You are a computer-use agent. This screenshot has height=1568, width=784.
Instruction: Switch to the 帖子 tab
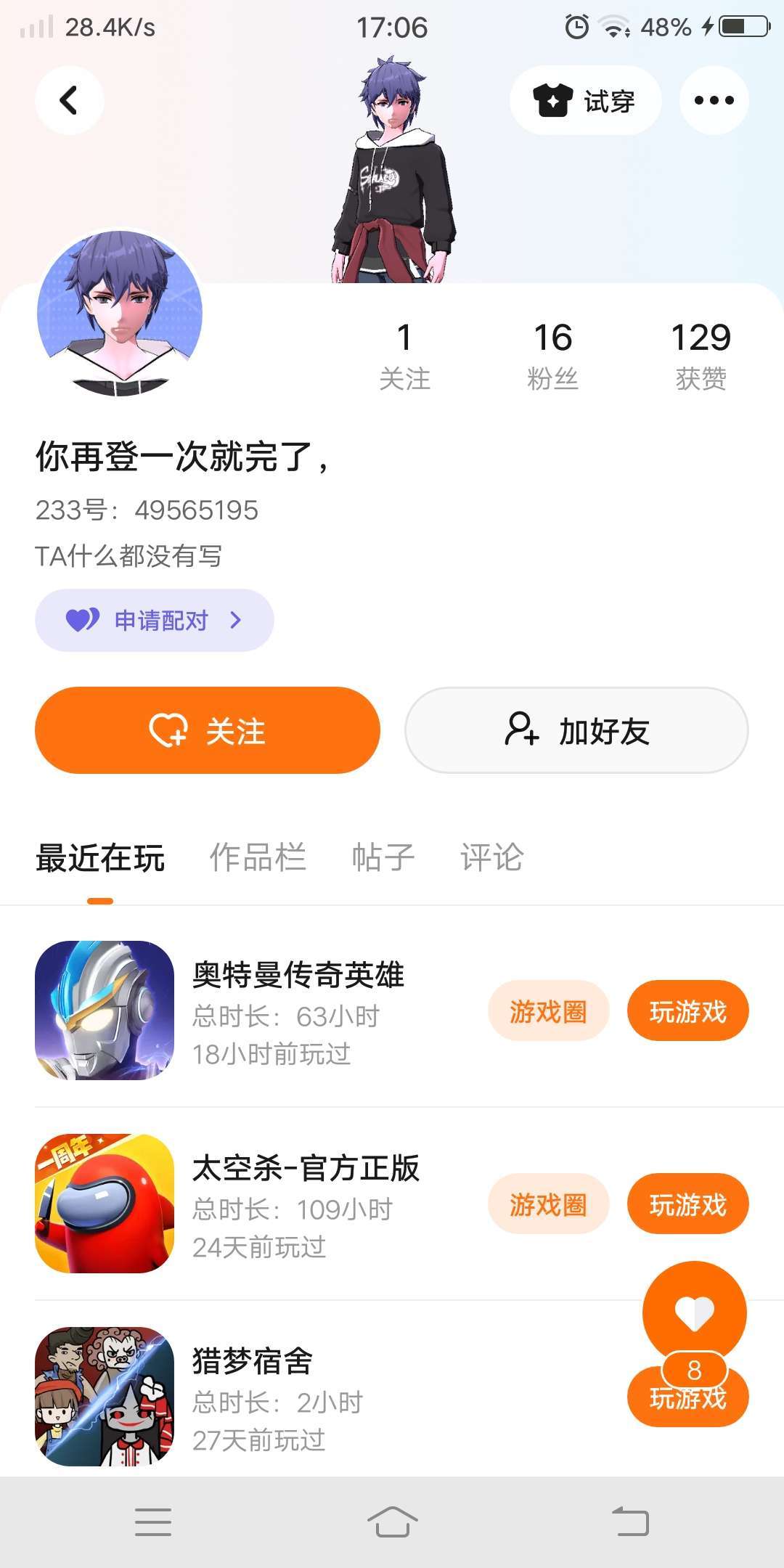tap(383, 857)
